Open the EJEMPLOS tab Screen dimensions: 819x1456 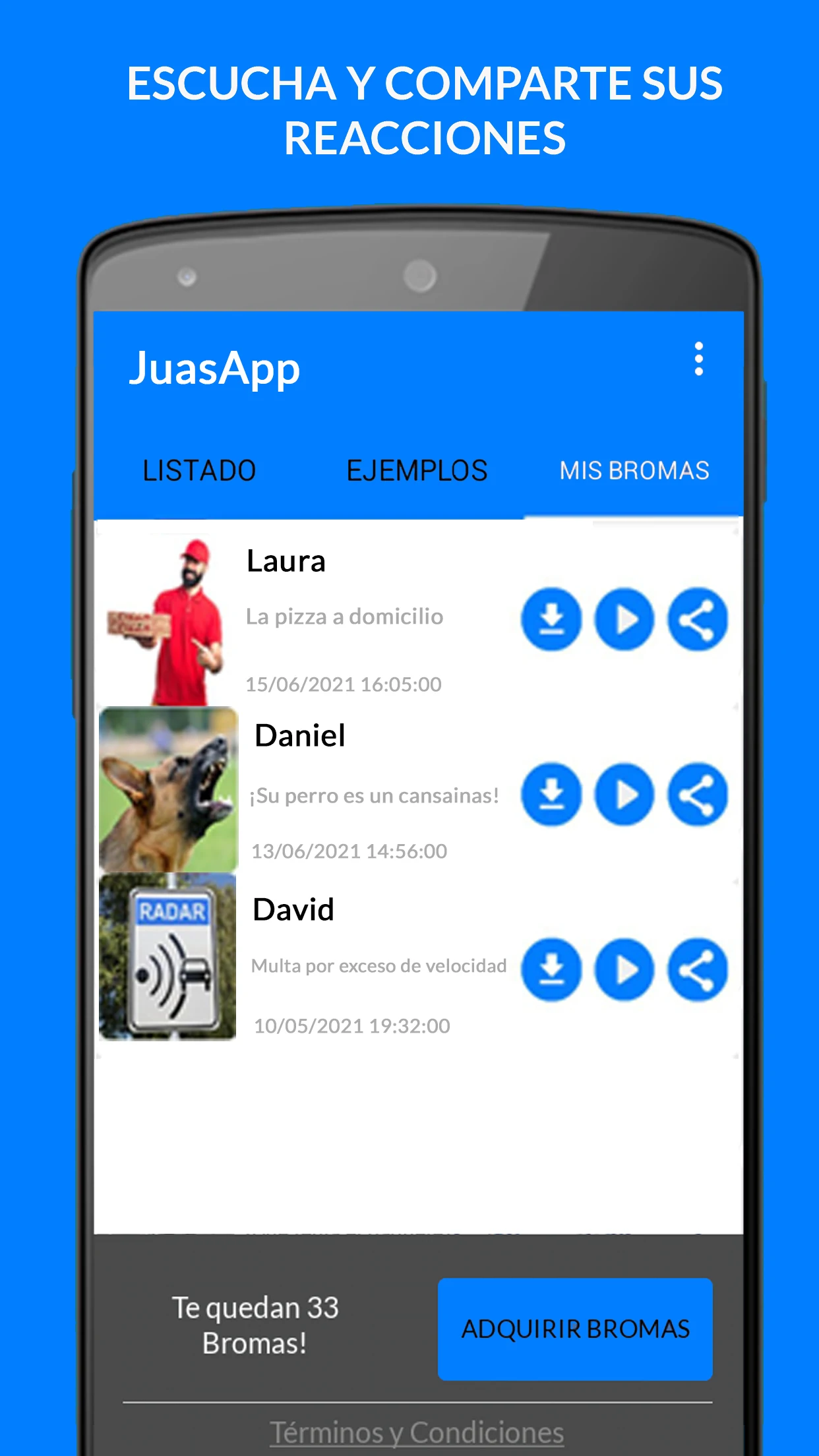coord(417,470)
